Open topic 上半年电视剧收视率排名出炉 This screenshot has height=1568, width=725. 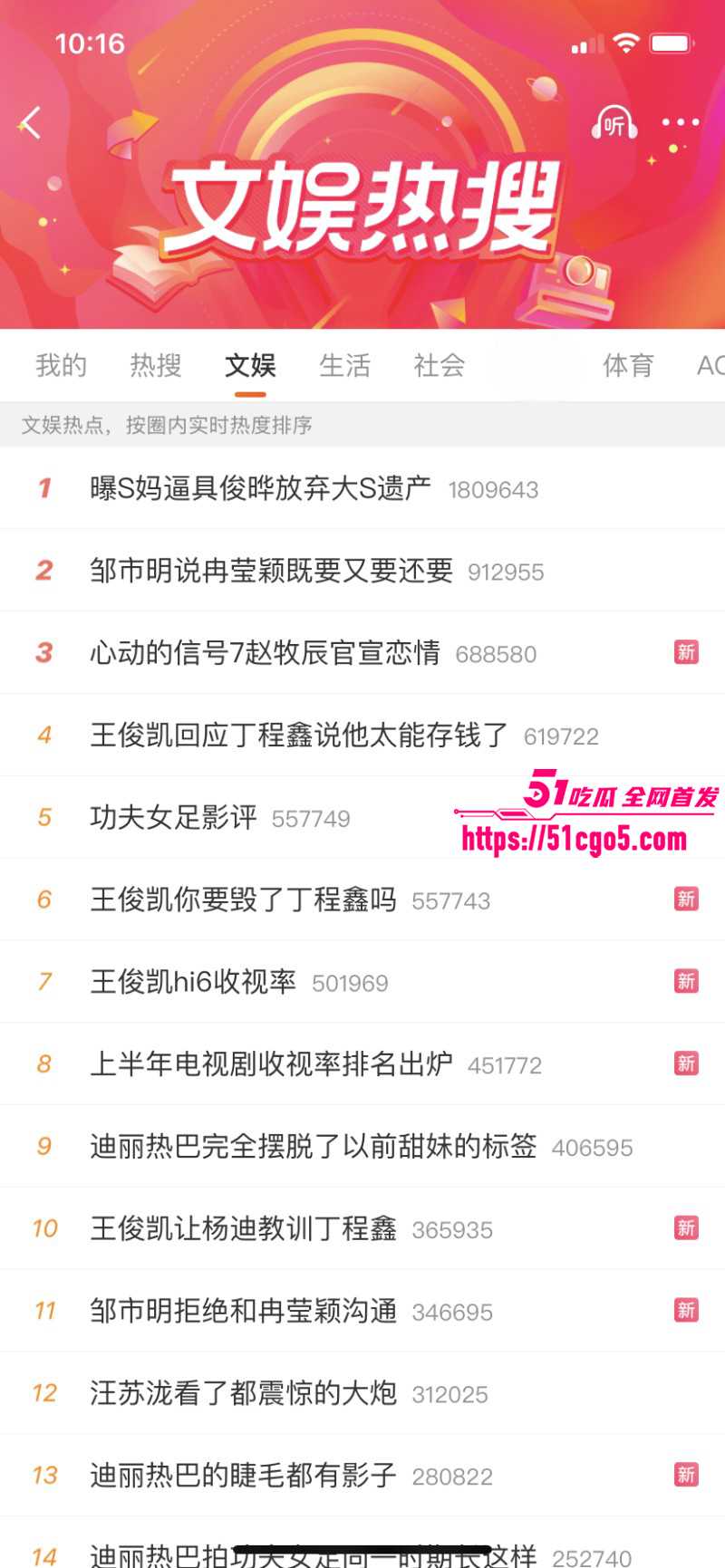click(x=362, y=1063)
